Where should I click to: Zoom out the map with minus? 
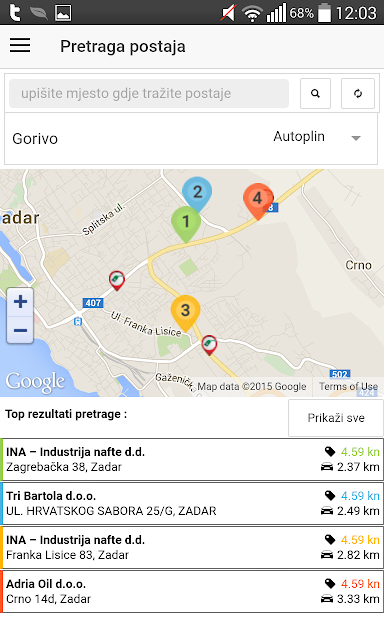20,329
